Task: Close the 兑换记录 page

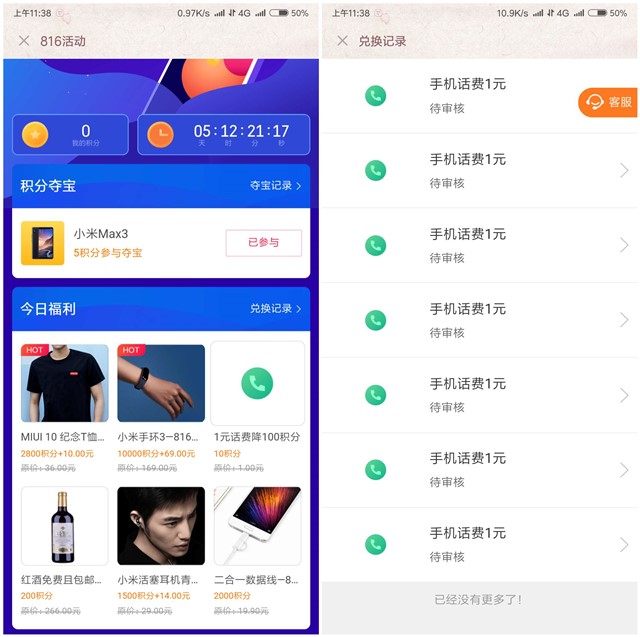Action: click(342, 41)
